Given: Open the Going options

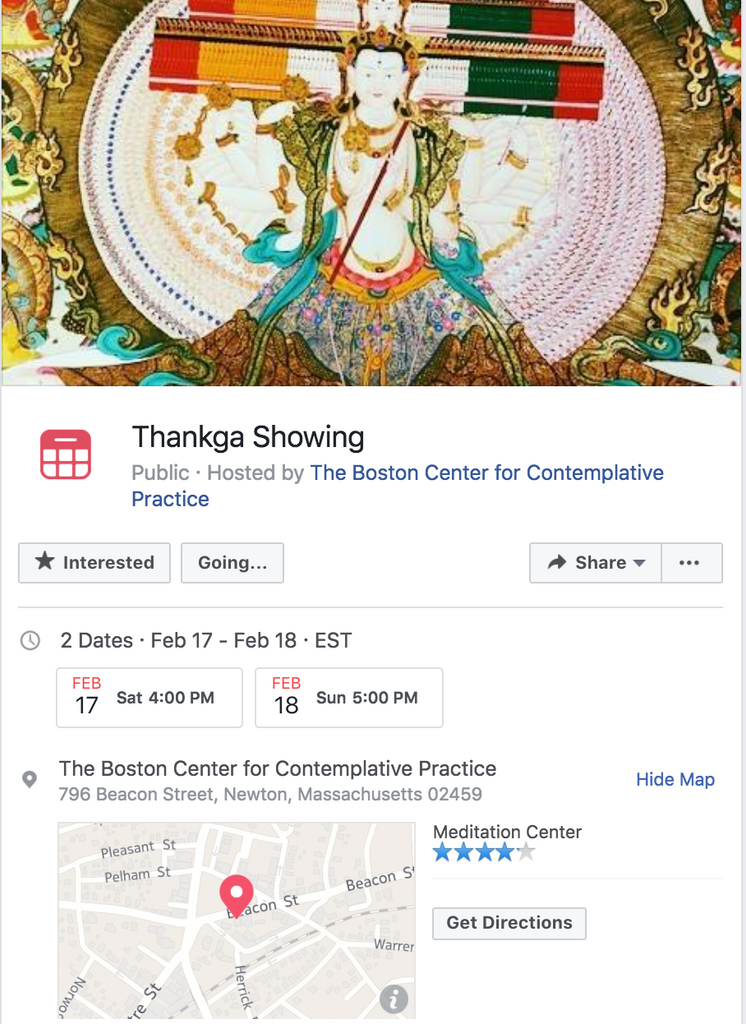Looking at the screenshot, I should (x=232, y=563).
